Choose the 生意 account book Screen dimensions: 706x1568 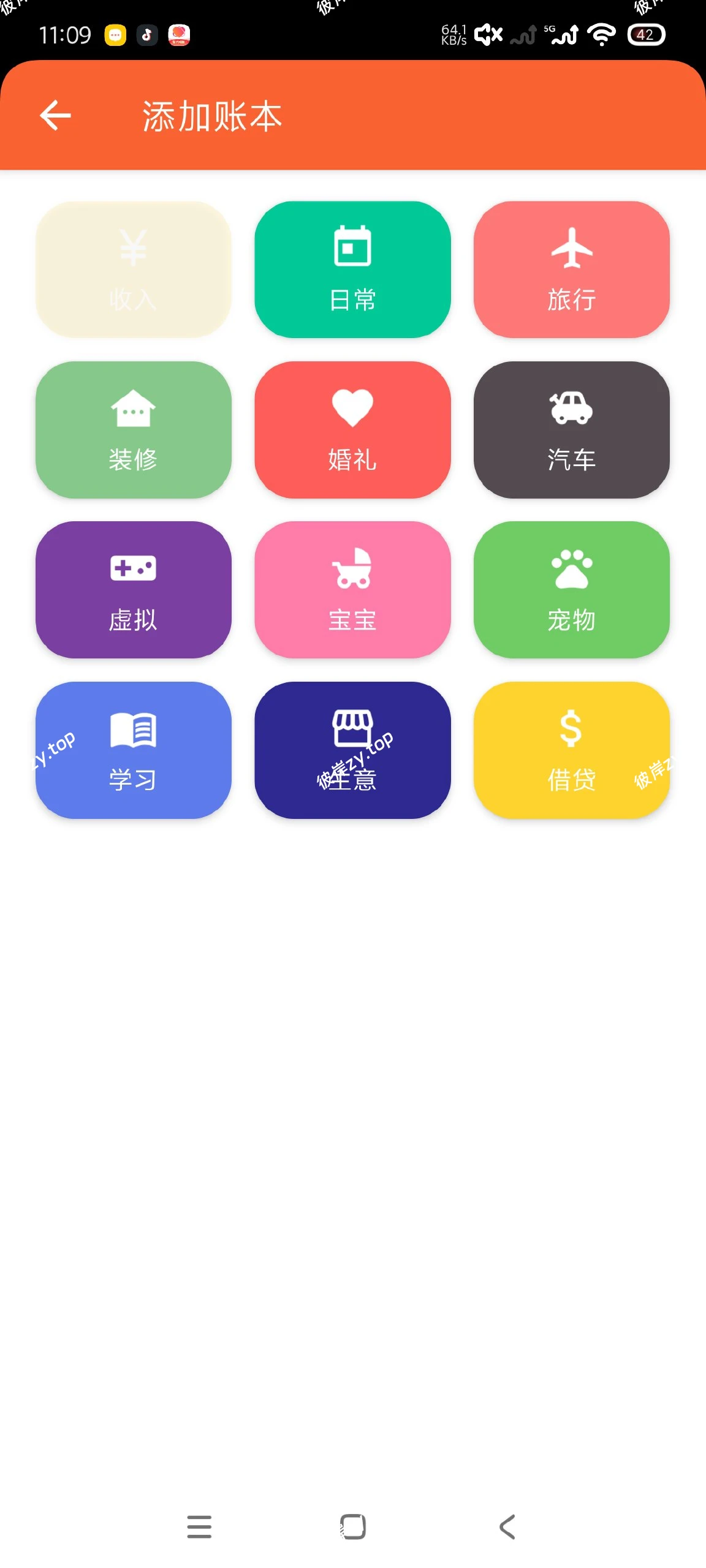point(352,750)
